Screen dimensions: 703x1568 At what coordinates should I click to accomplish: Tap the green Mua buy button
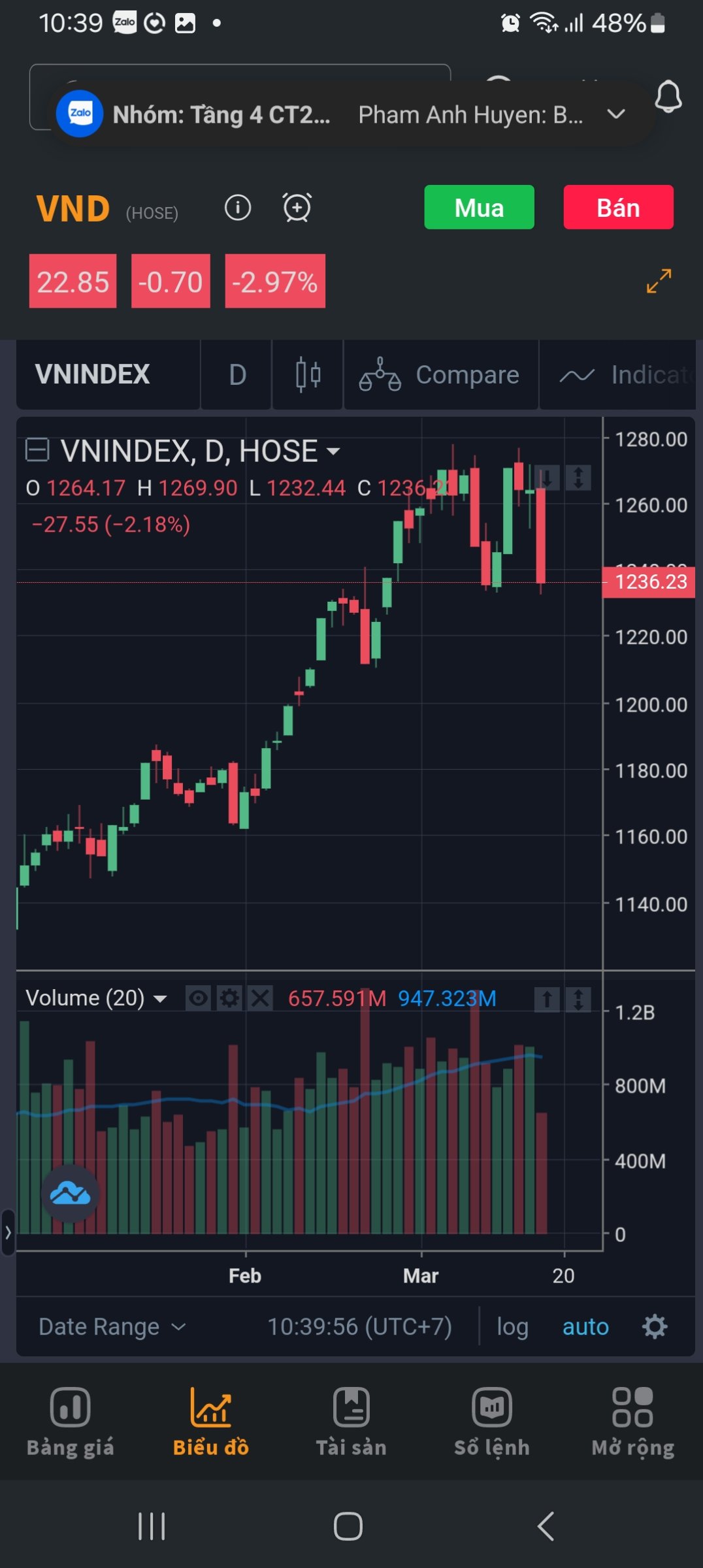tap(479, 207)
